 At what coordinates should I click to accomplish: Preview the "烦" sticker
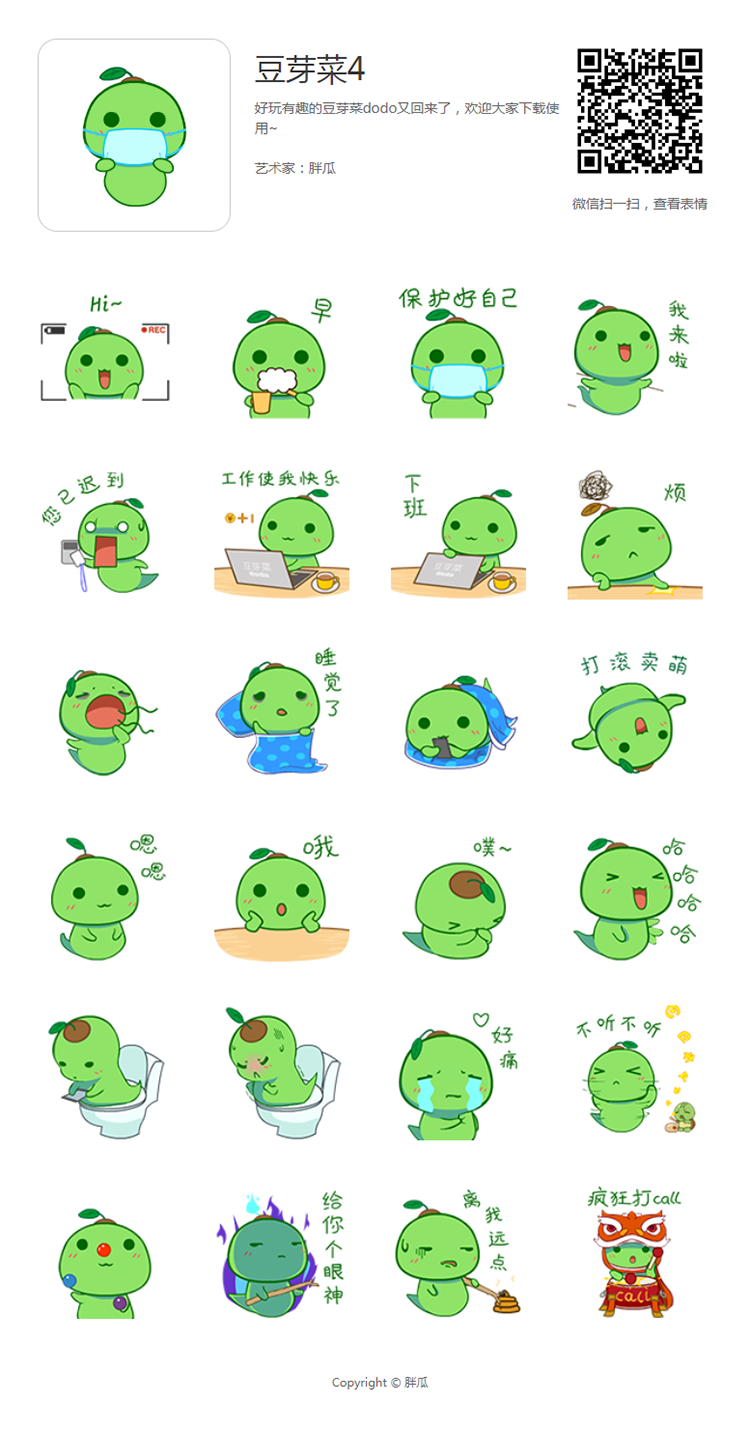[x=635, y=533]
